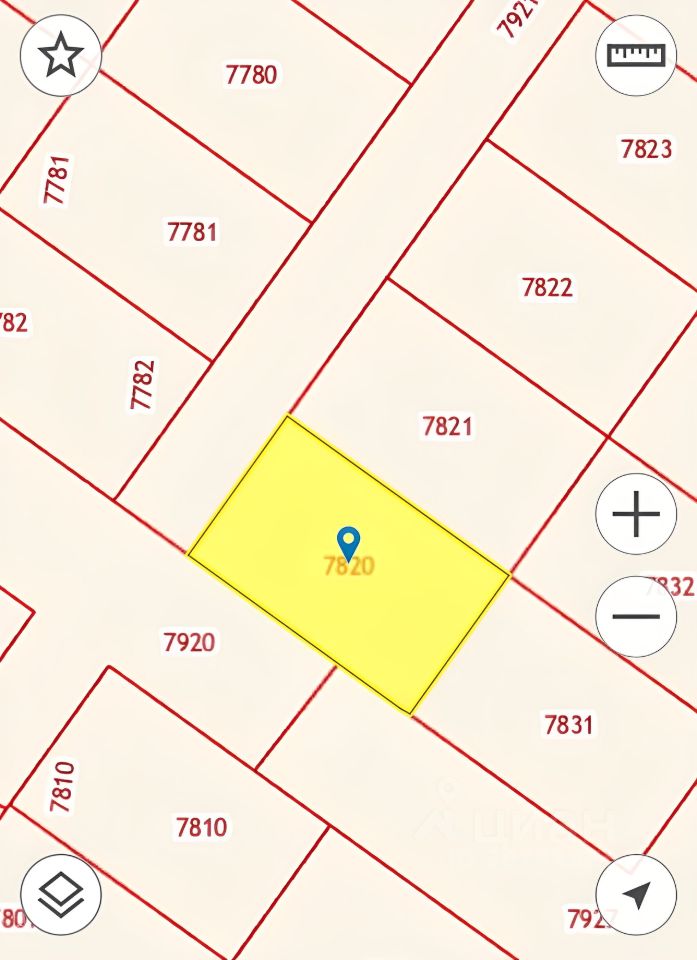
Task: Select parcel 7822 on the map
Action: (547, 288)
